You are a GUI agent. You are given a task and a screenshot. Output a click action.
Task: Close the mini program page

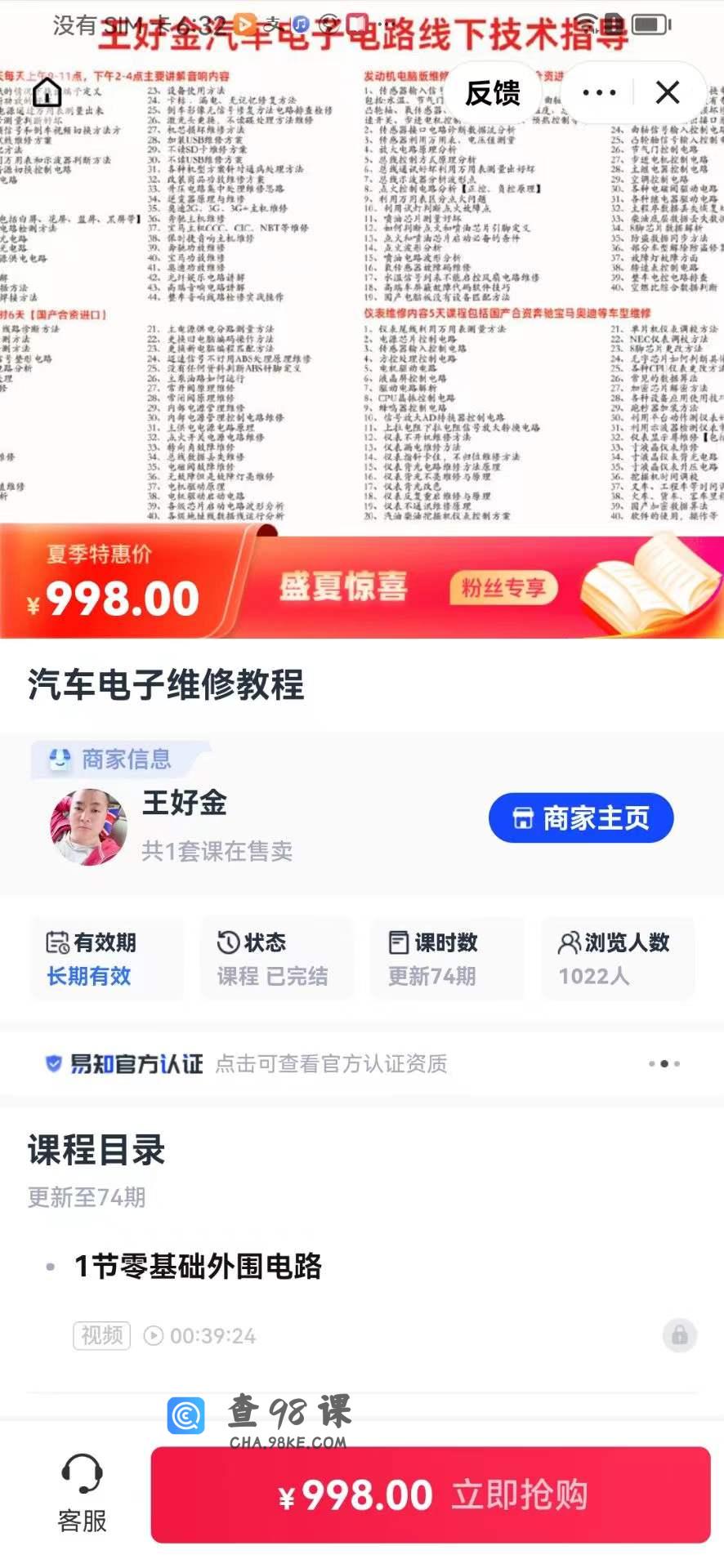click(x=668, y=92)
